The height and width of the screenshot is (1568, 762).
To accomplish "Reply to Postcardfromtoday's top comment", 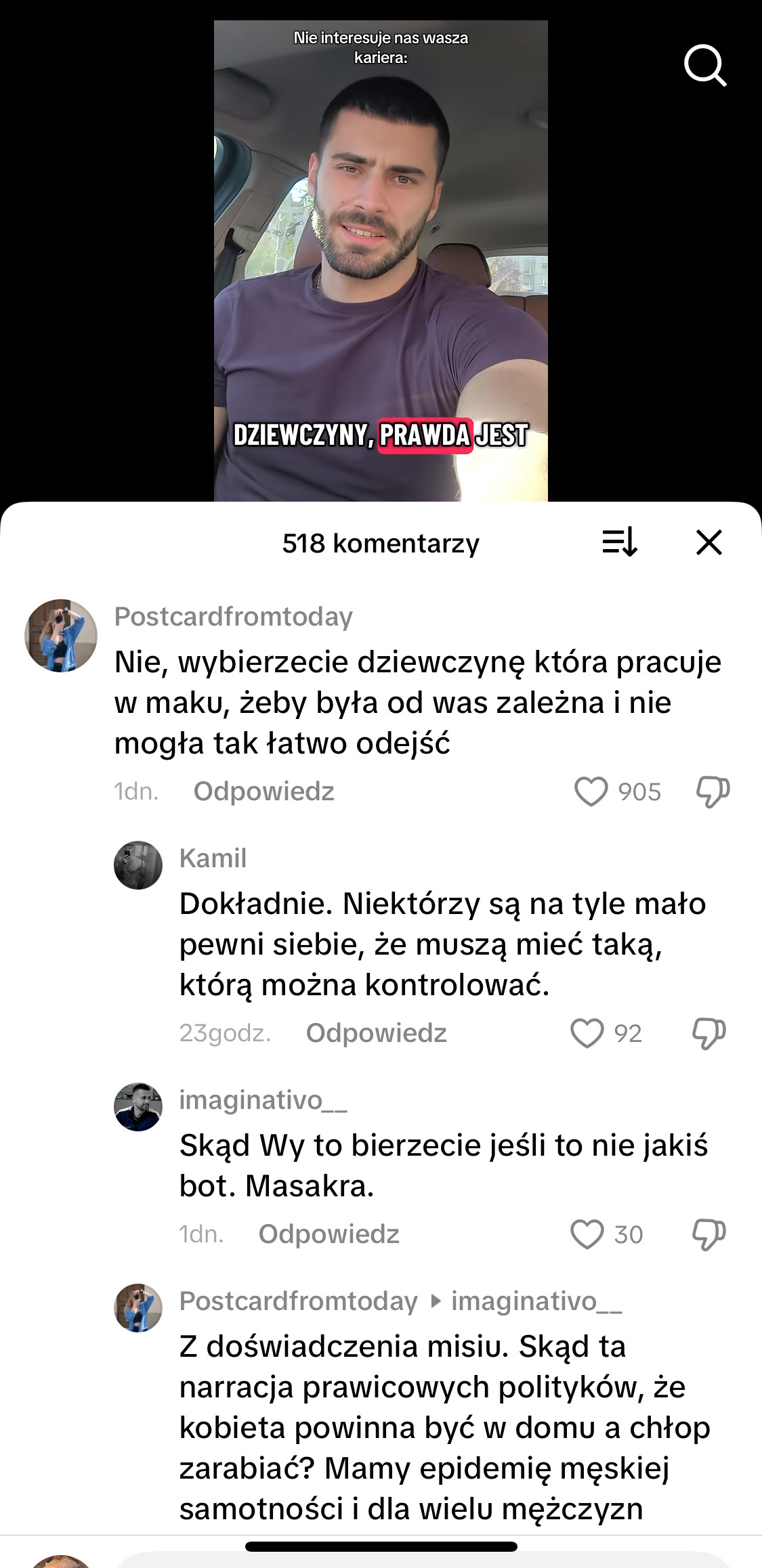I will point(263,791).
